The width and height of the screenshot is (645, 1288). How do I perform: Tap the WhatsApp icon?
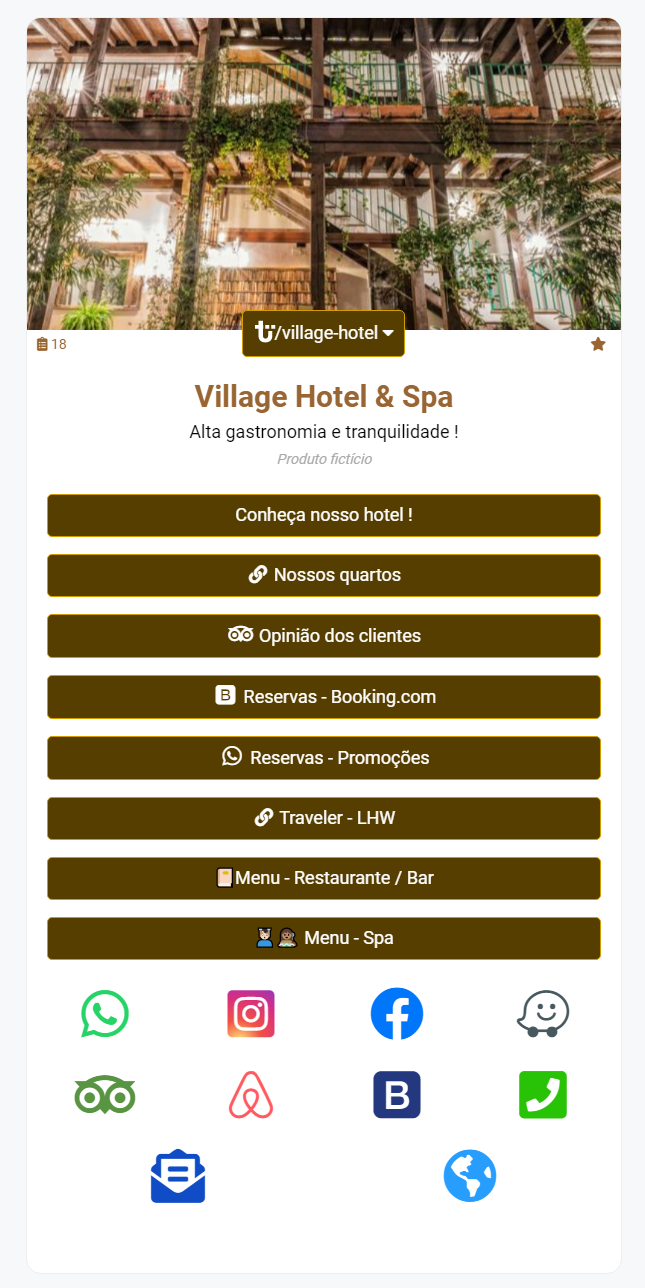105,1014
